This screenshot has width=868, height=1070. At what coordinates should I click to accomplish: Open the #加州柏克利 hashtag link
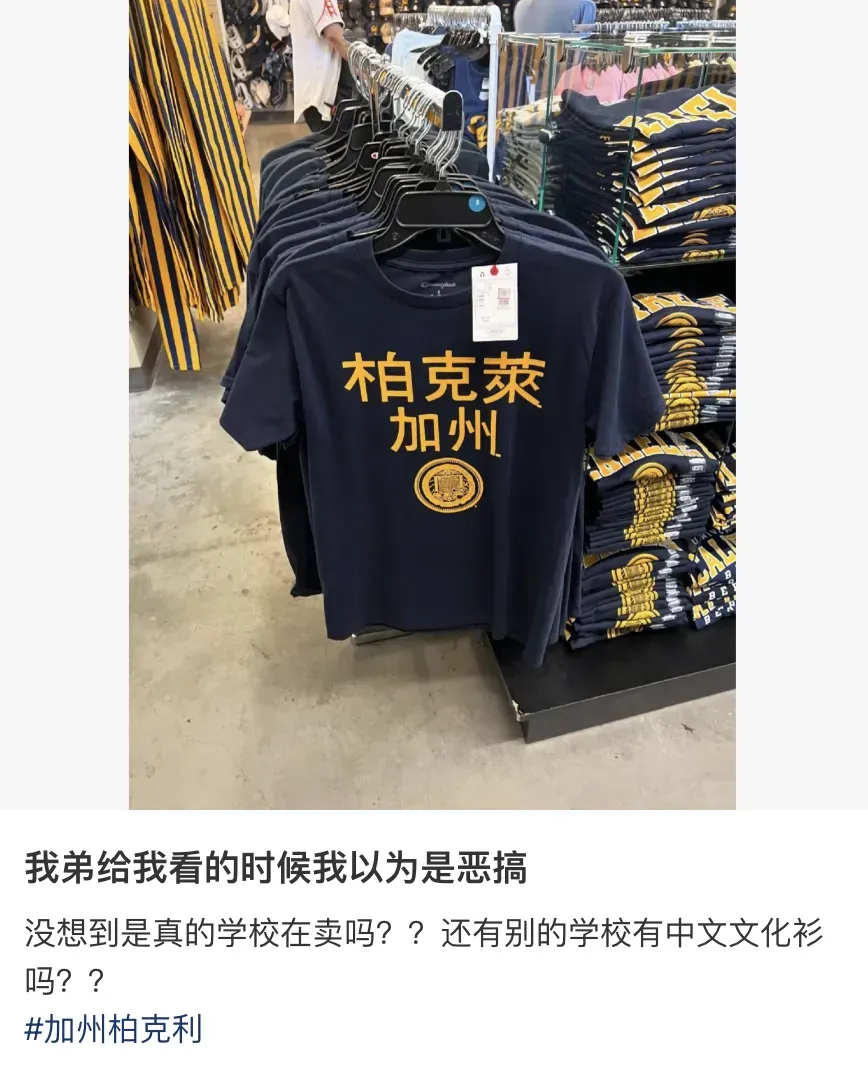(x=113, y=1029)
